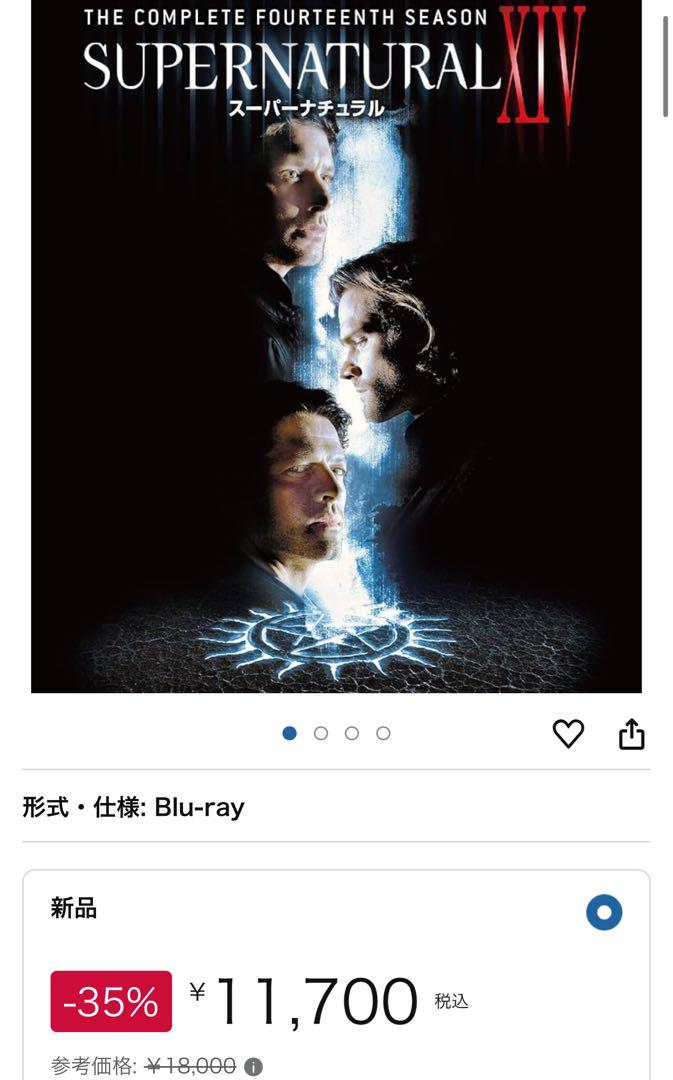Image resolution: width=673 pixels, height=1080 pixels.
Task: Share this Supernatural product page
Action: click(631, 734)
